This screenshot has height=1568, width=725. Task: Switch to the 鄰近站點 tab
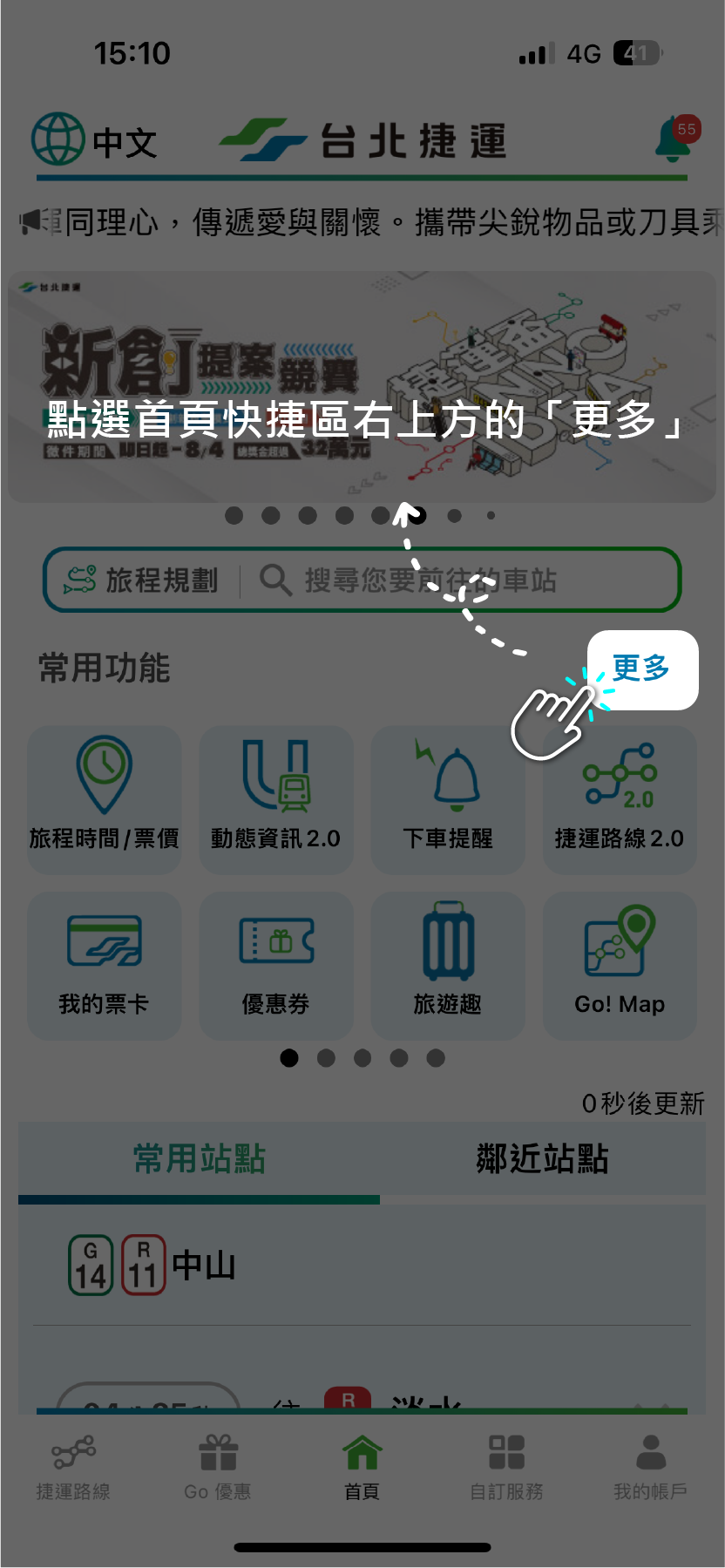click(542, 1159)
